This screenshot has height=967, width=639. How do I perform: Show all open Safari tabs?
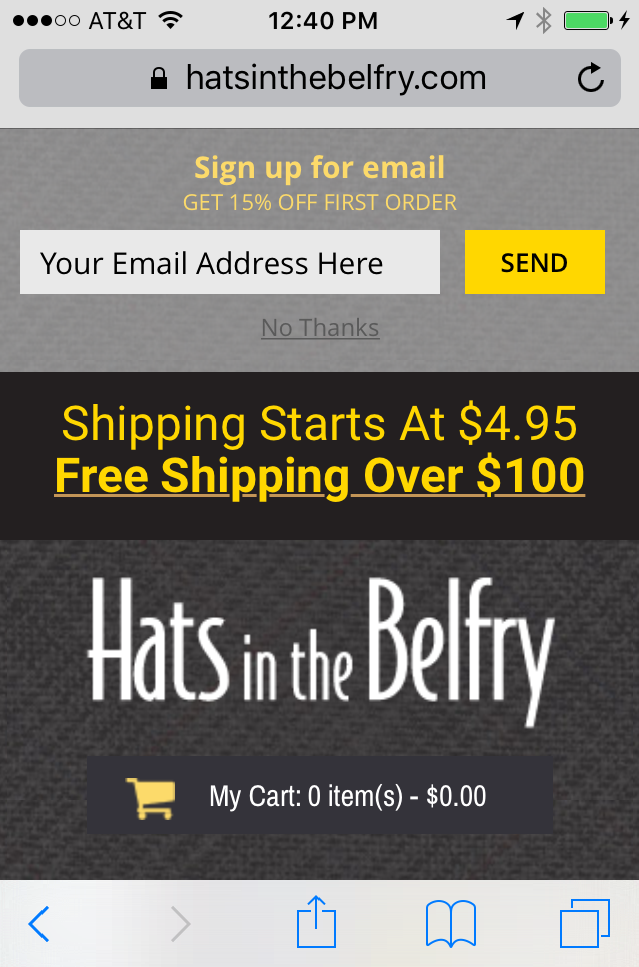585,923
